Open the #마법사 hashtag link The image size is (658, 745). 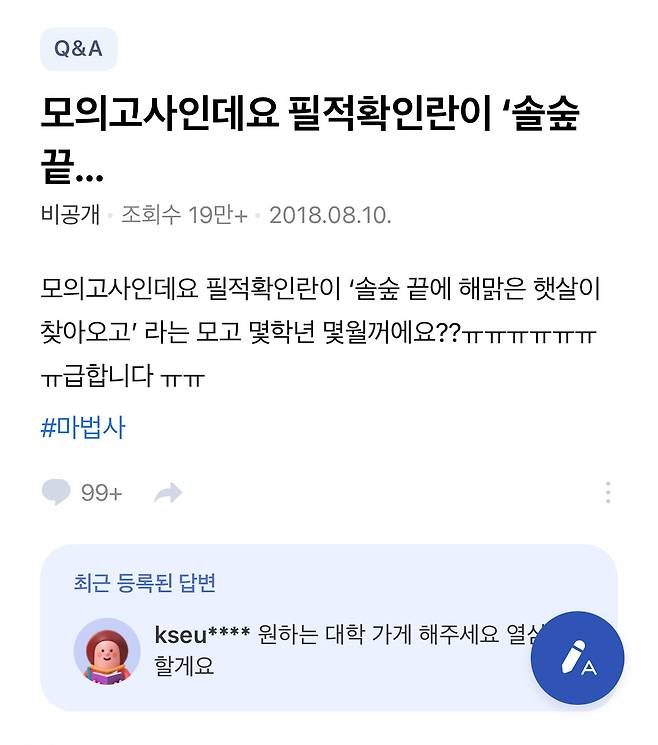[83, 428]
